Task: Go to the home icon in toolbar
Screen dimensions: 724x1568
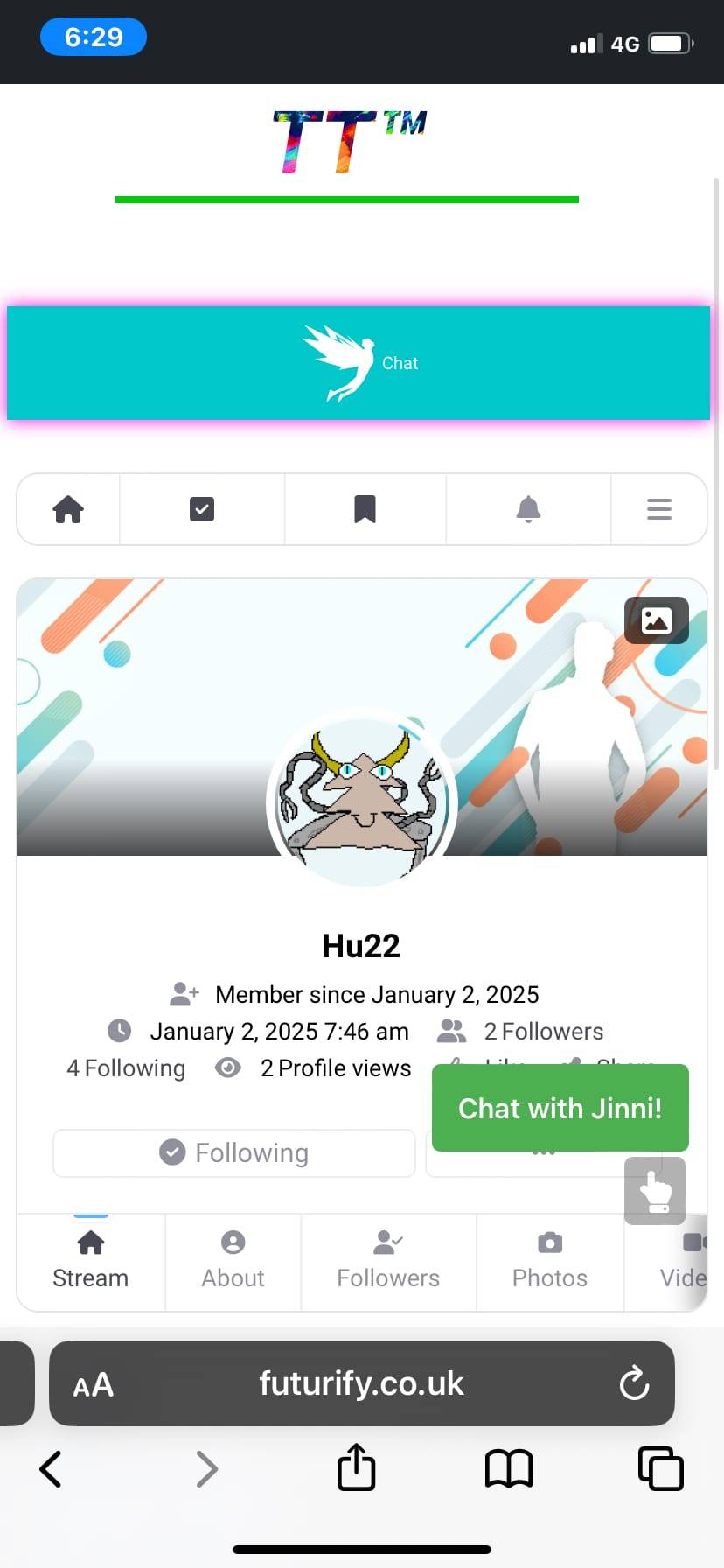Action: (x=68, y=509)
